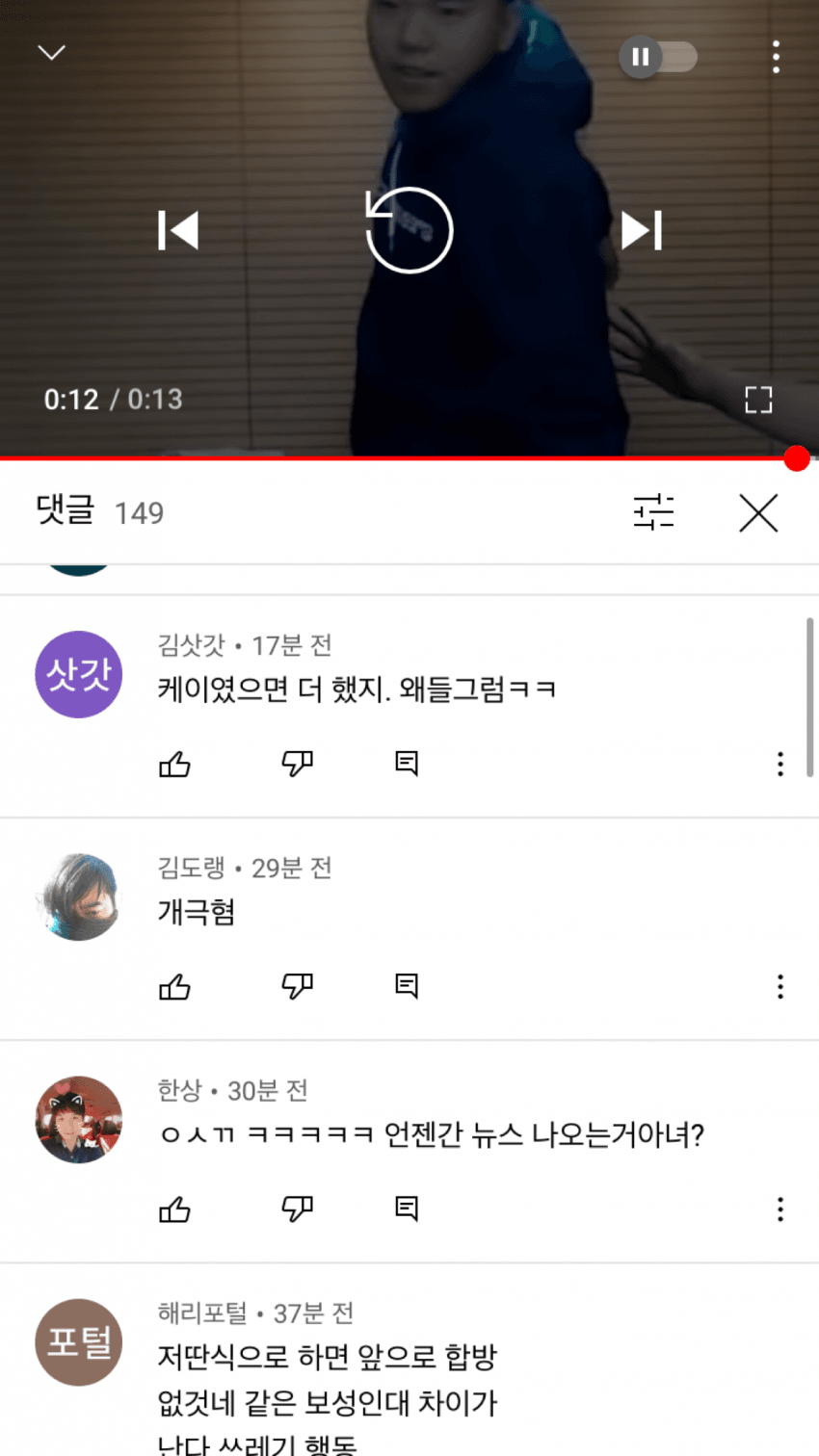Like 김도랭's comment
This screenshot has width=819, height=1456.
tap(174, 987)
